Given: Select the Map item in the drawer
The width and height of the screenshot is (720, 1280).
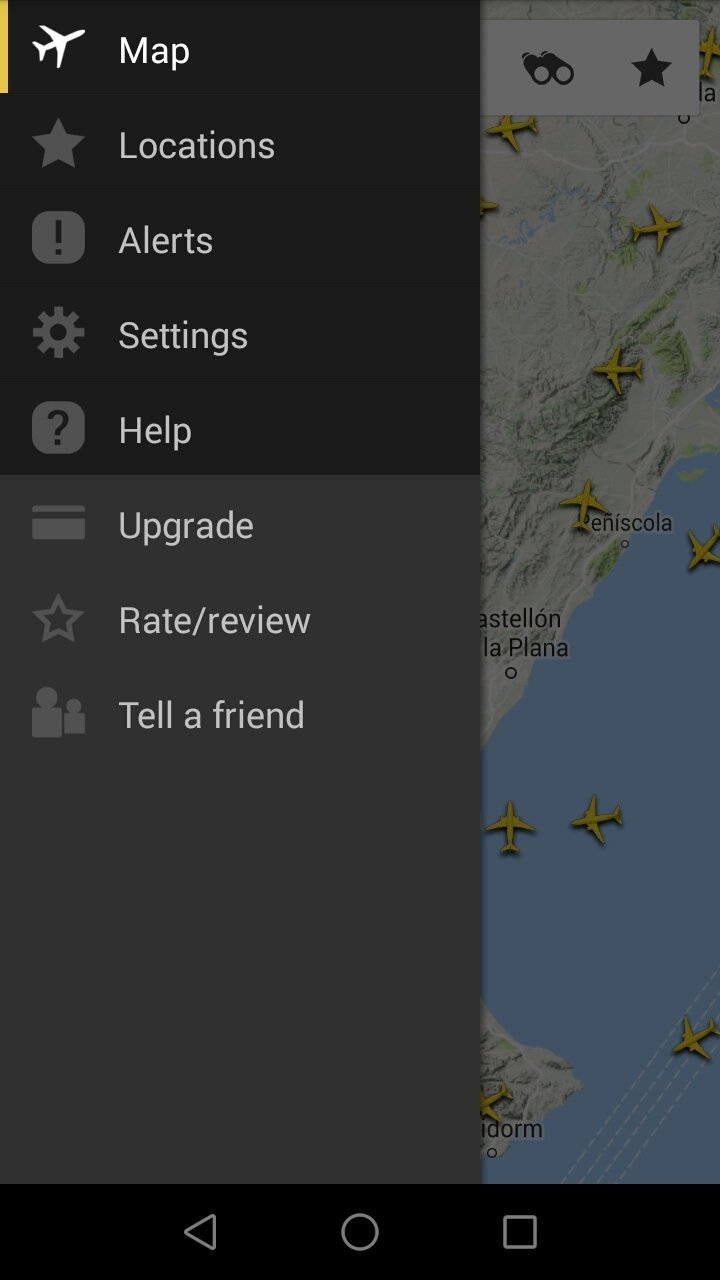Looking at the screenshot, I should click(240, 48).
